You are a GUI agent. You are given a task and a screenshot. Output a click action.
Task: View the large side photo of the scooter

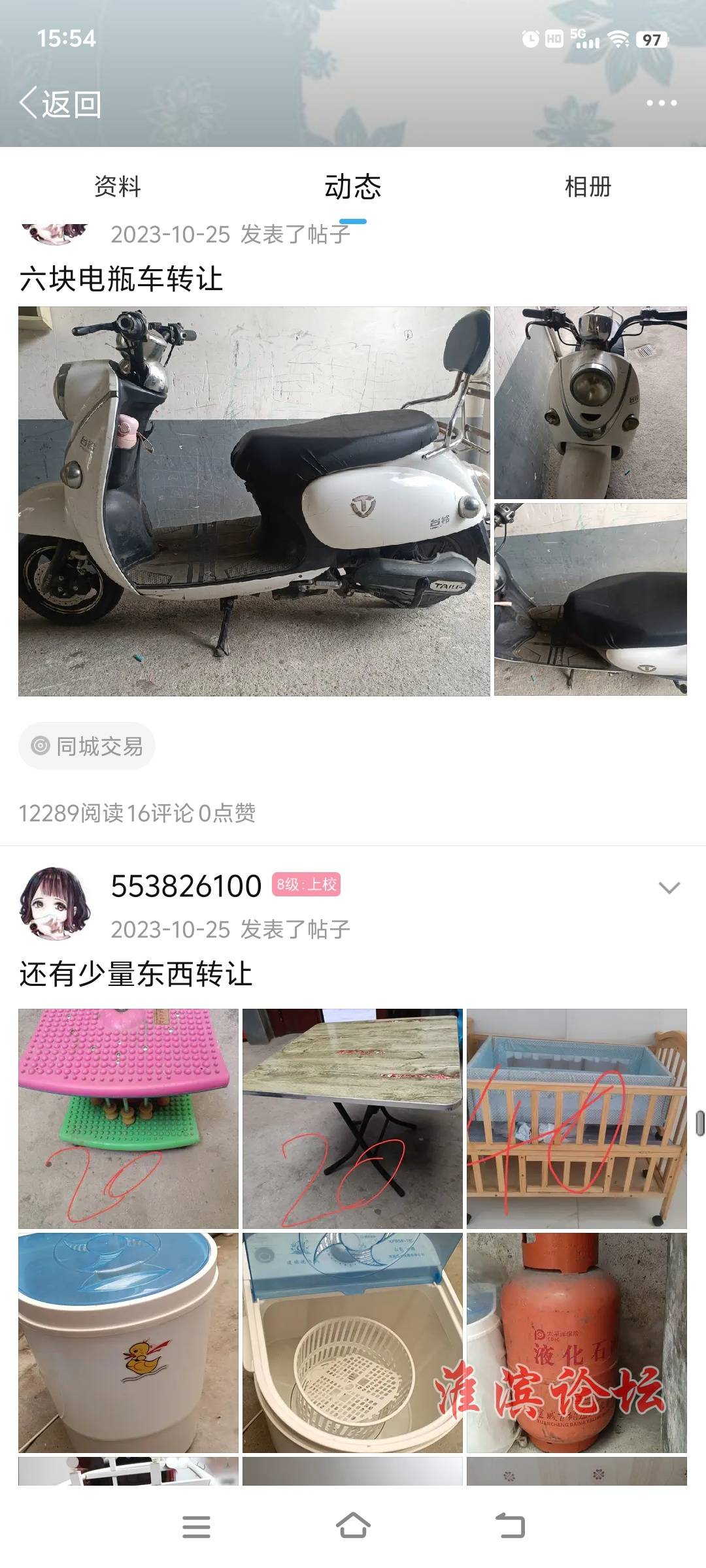254,501
